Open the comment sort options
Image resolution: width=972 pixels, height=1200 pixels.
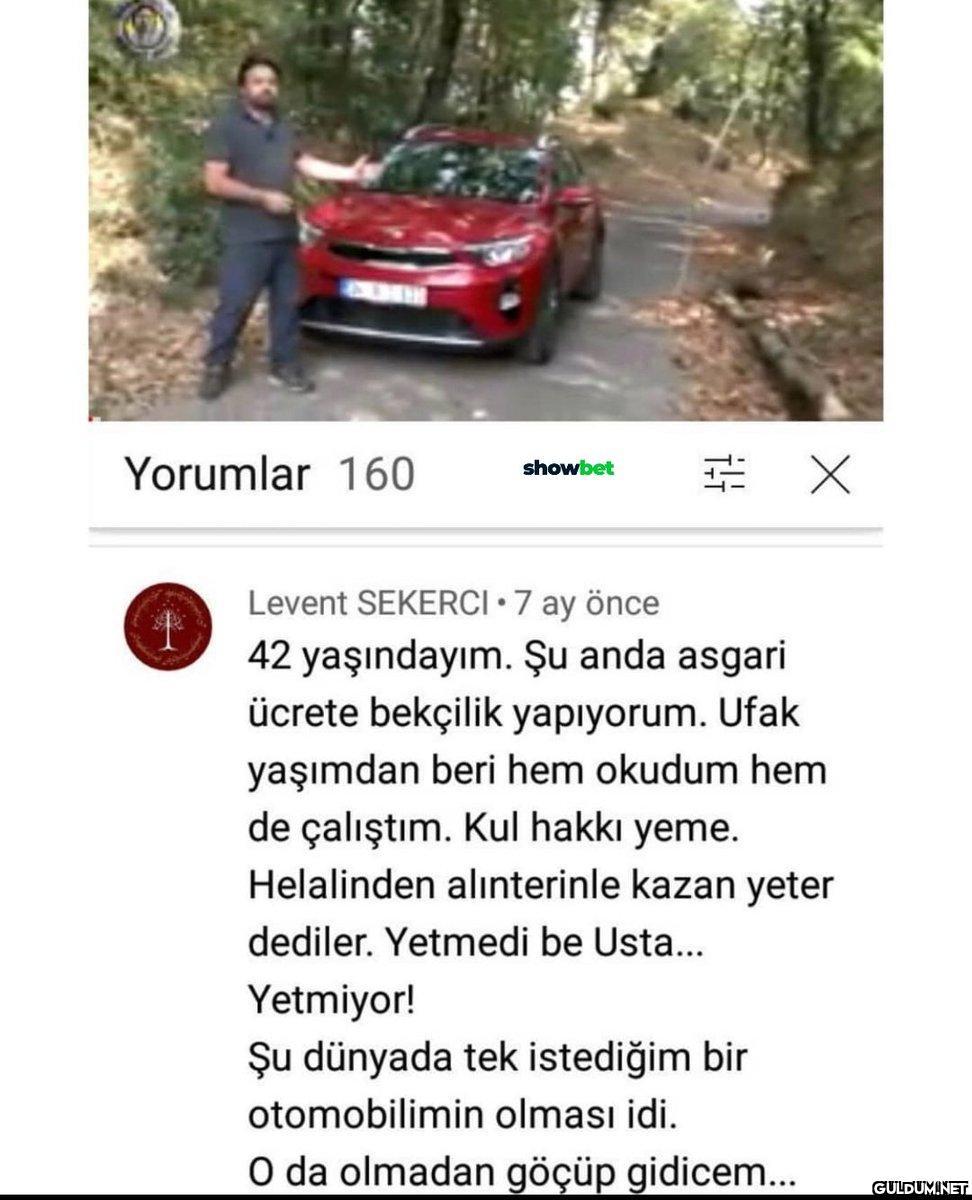click(724, 473)
